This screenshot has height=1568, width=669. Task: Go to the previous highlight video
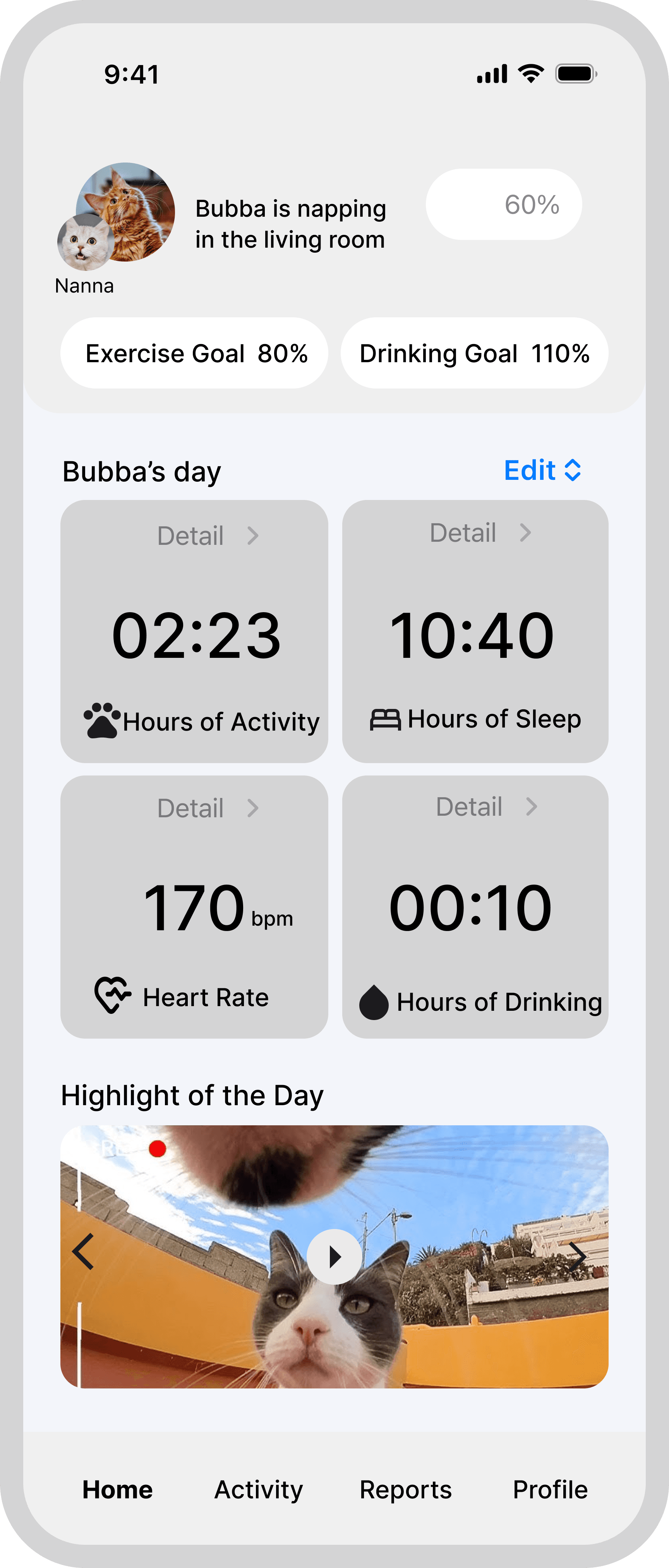83,1252
